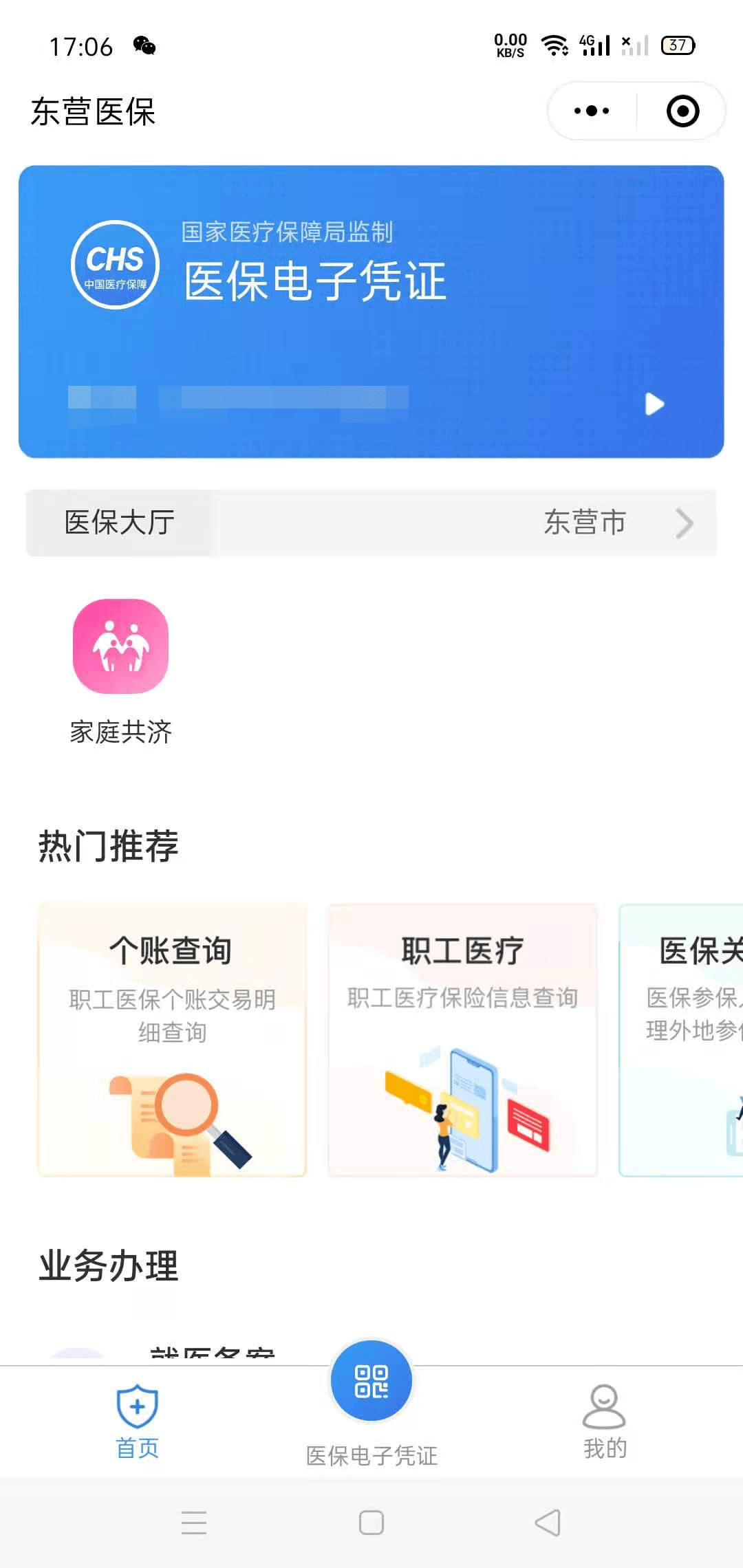
Task: Close the mini program via the circle icon
Action: 682,111
